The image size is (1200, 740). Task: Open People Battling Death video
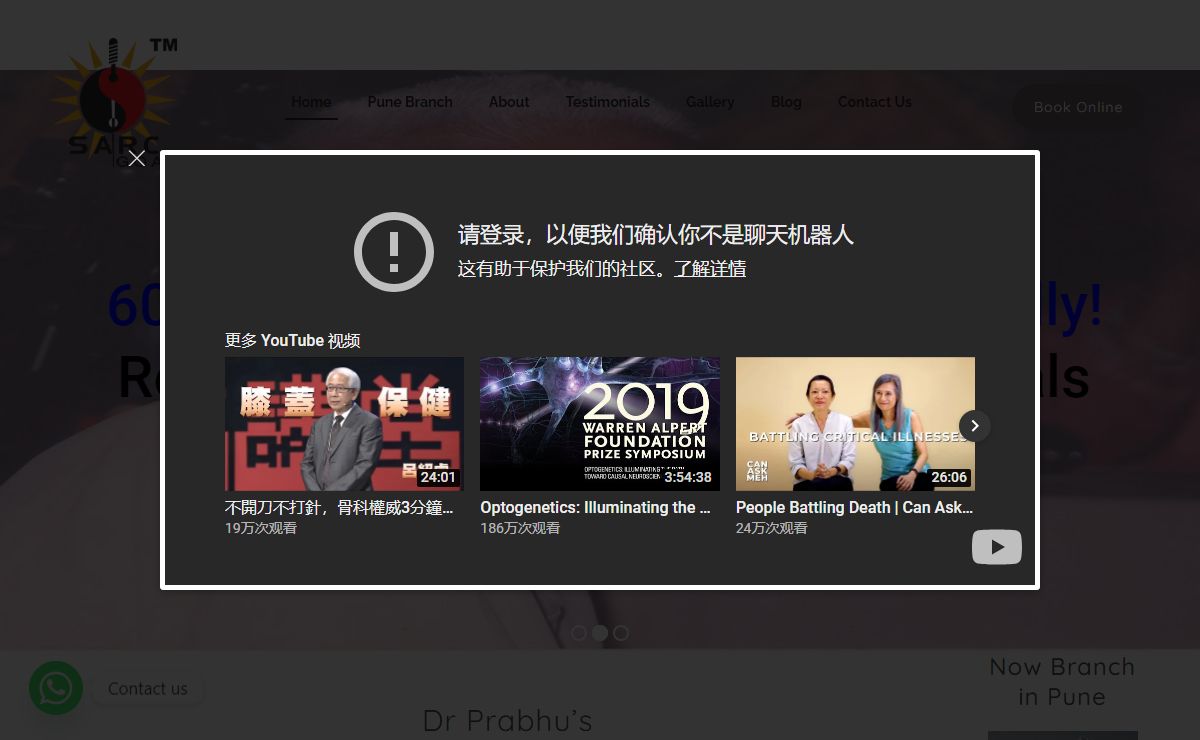coord(855,424)
